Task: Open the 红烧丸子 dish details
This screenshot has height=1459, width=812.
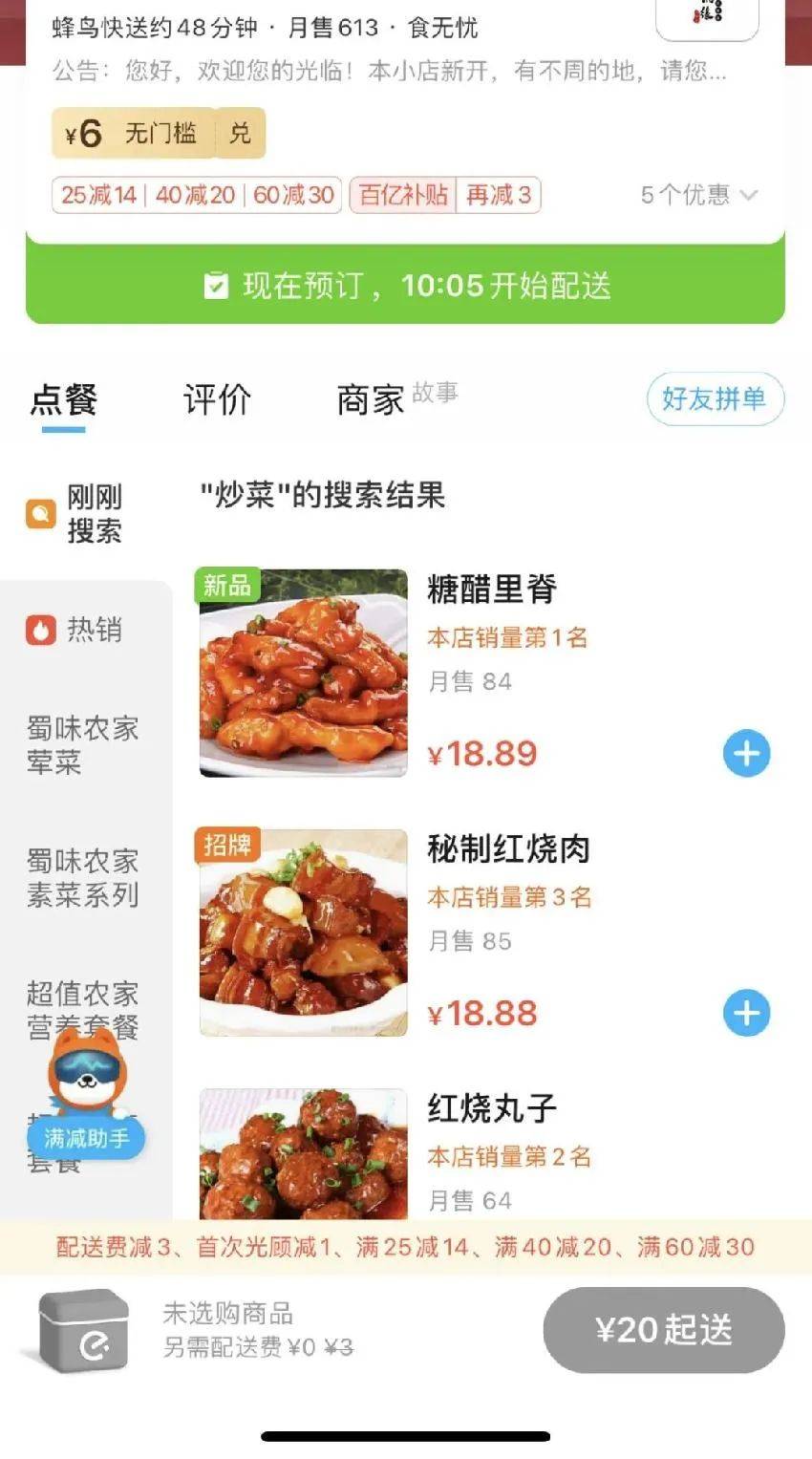Action: [x=491, y=1108]
